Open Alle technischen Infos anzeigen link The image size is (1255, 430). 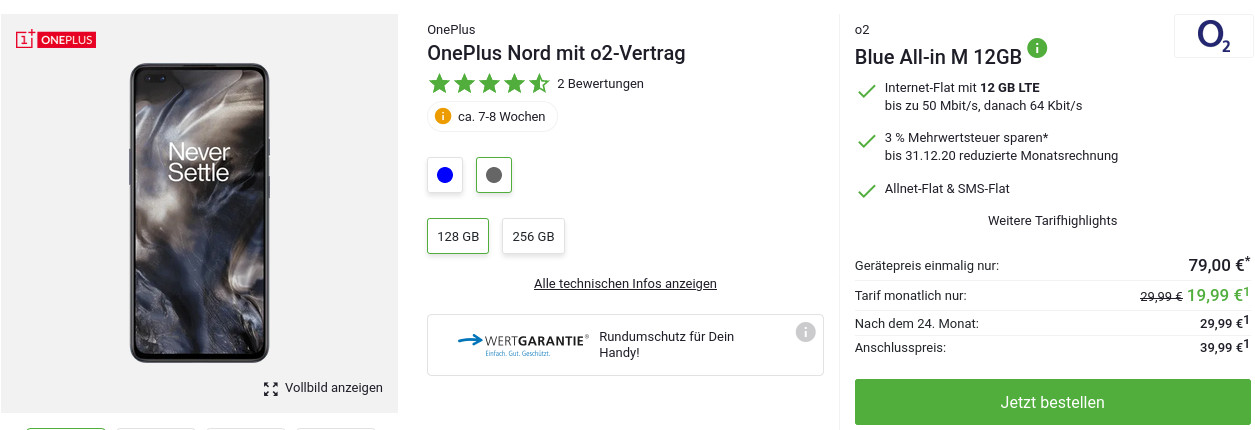tap(625, 284)
